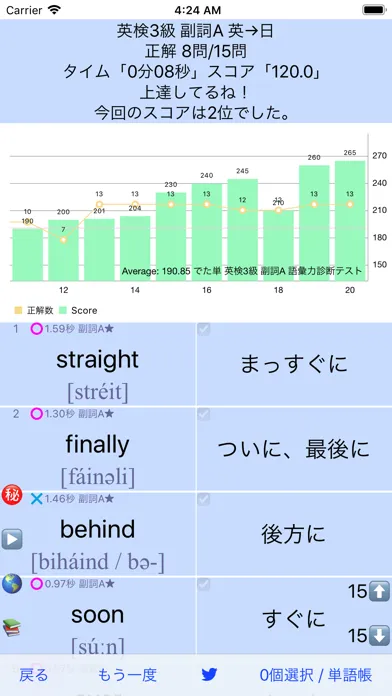
Task: Open 0個選択 / 単語帳 wordbook
Action: pos(316,675)
